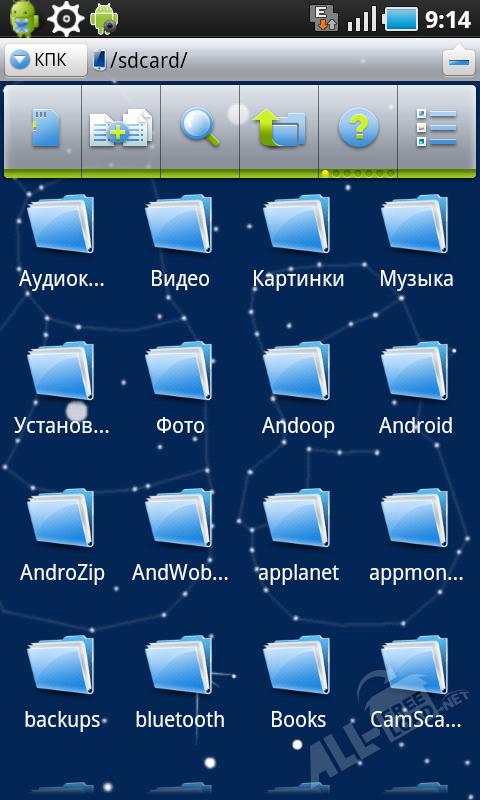Go up one folder level
Screen dimensions: 480x800
point(279,128)
